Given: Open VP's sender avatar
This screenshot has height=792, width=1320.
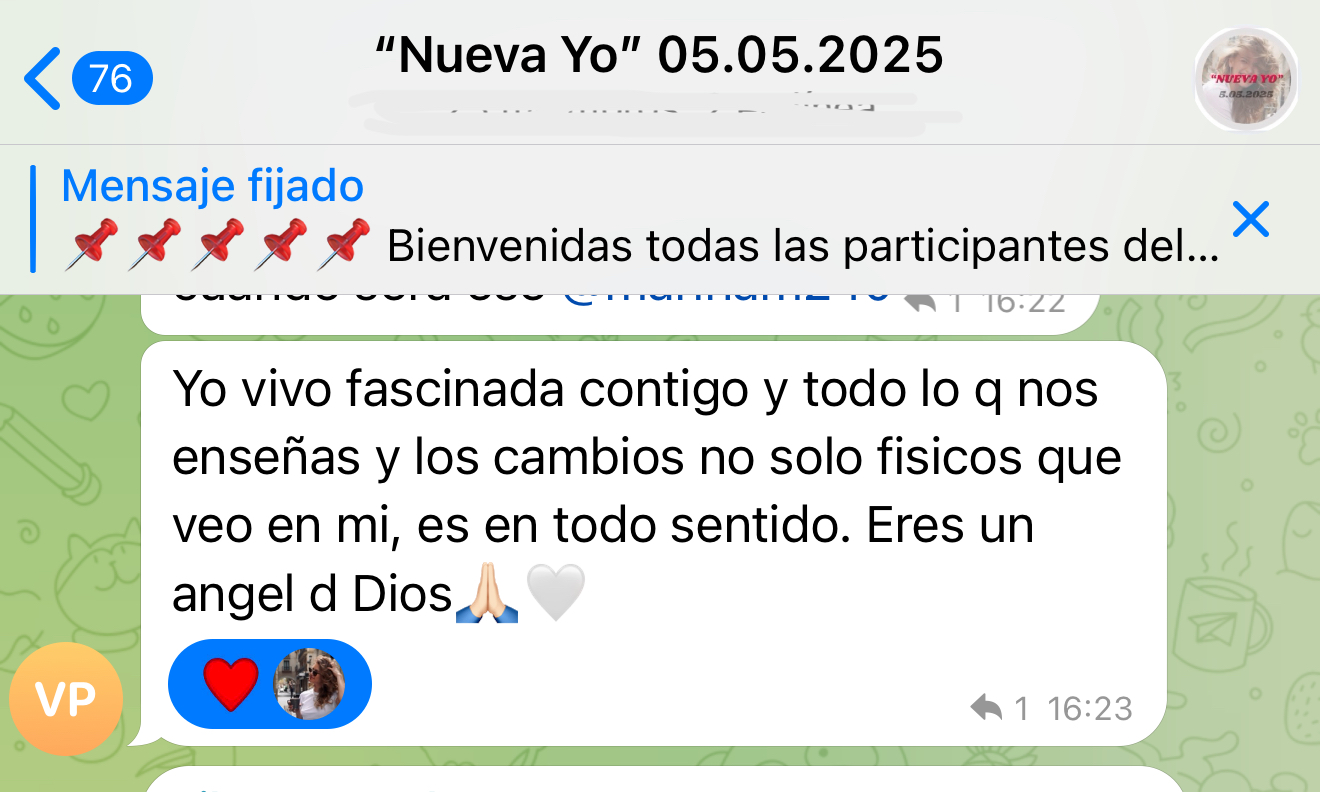Looking at the screenshot, I should [66, 699].
